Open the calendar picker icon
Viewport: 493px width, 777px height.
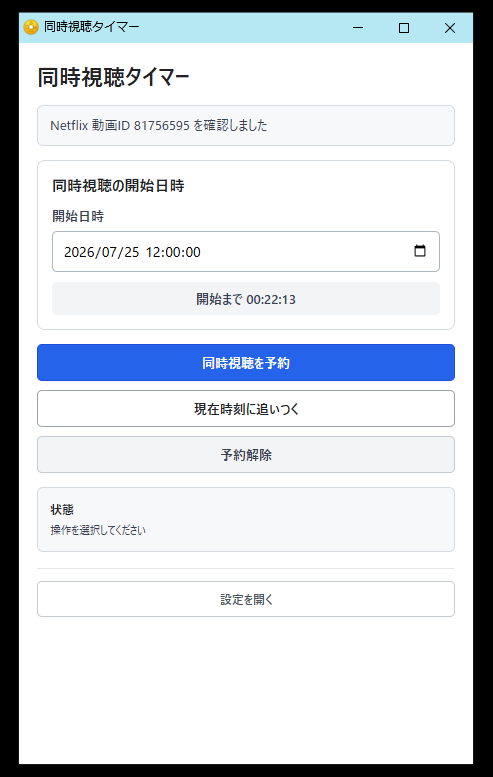tap(420, 251)
